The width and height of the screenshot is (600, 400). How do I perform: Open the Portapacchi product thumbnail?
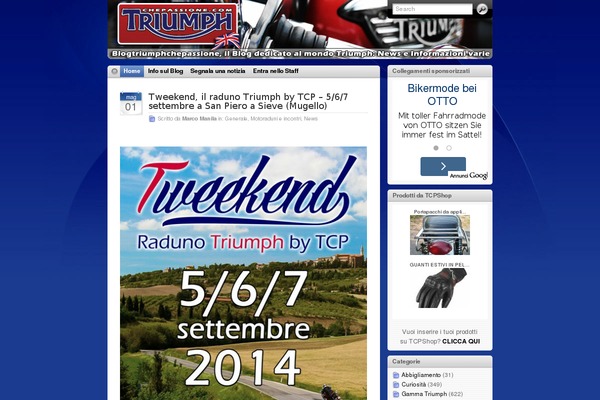click(x=439, y=235)
